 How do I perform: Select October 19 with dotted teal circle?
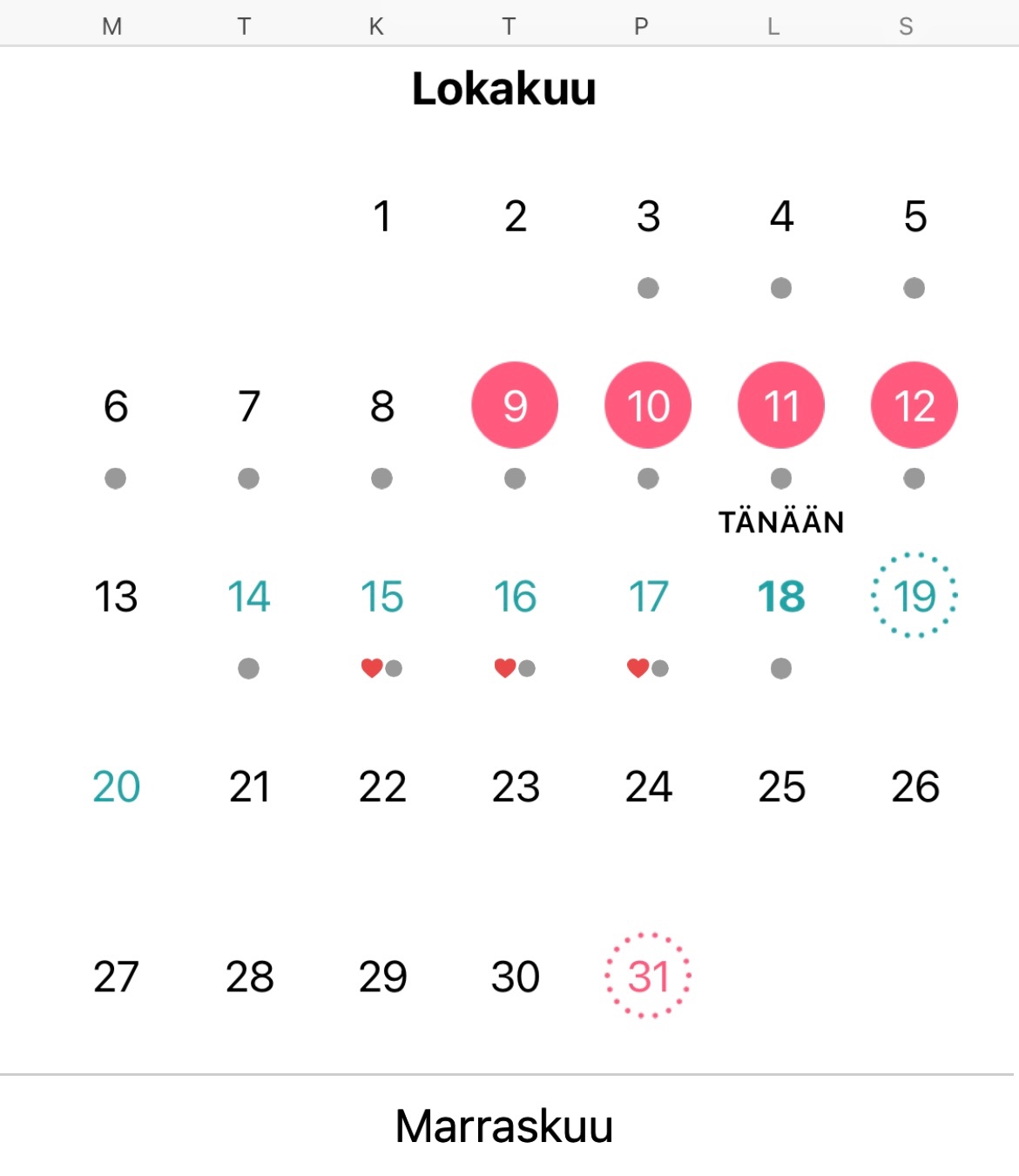[914, 597]
